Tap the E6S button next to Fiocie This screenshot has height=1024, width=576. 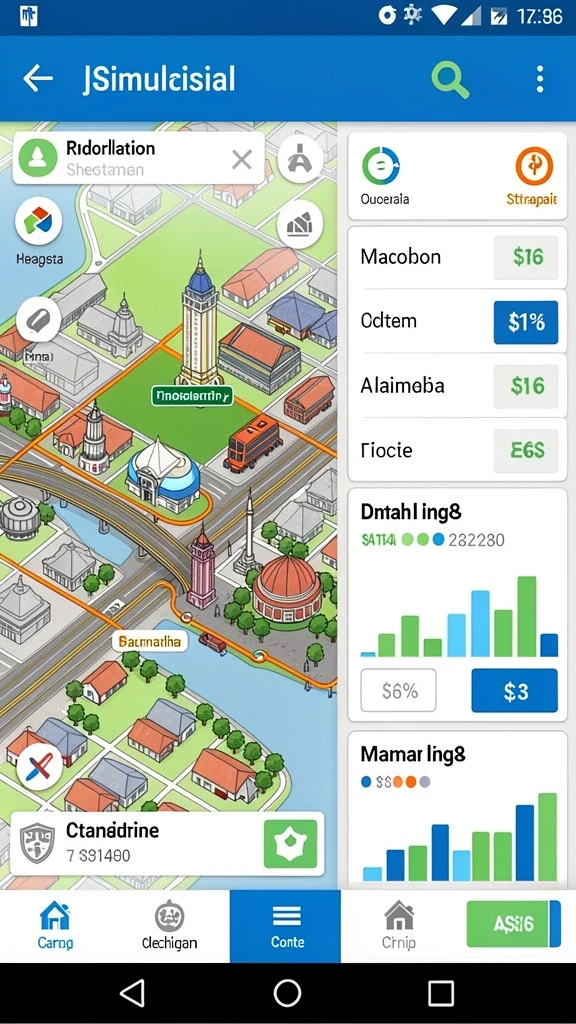coord(526,451)
